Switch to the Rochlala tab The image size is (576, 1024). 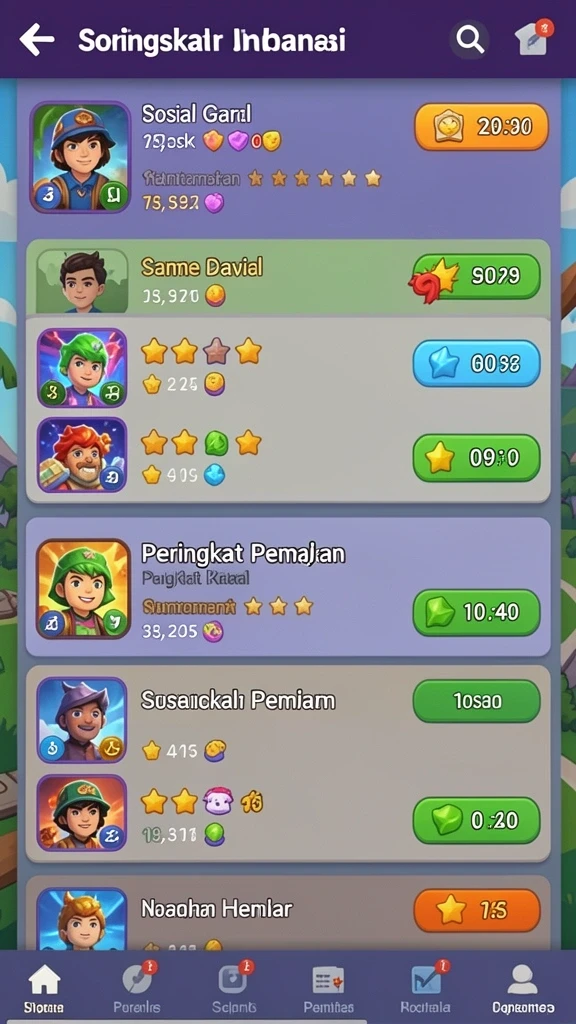[426, 989]
